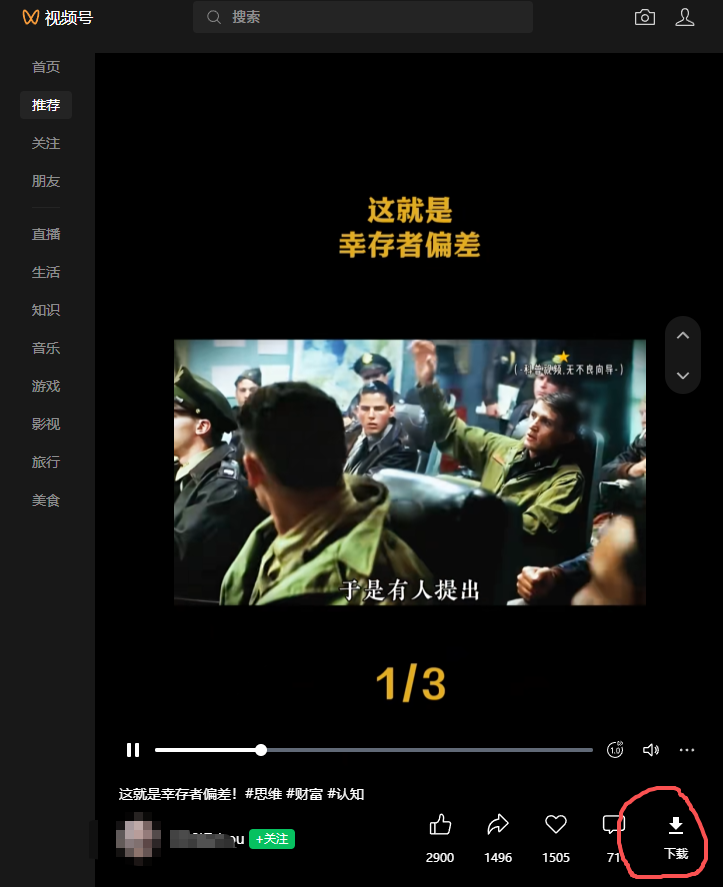Image resolution: width=723 pixels, height=887 pixels.
Task: Go to the previous video with the up arrow
Action: point(683,336)
